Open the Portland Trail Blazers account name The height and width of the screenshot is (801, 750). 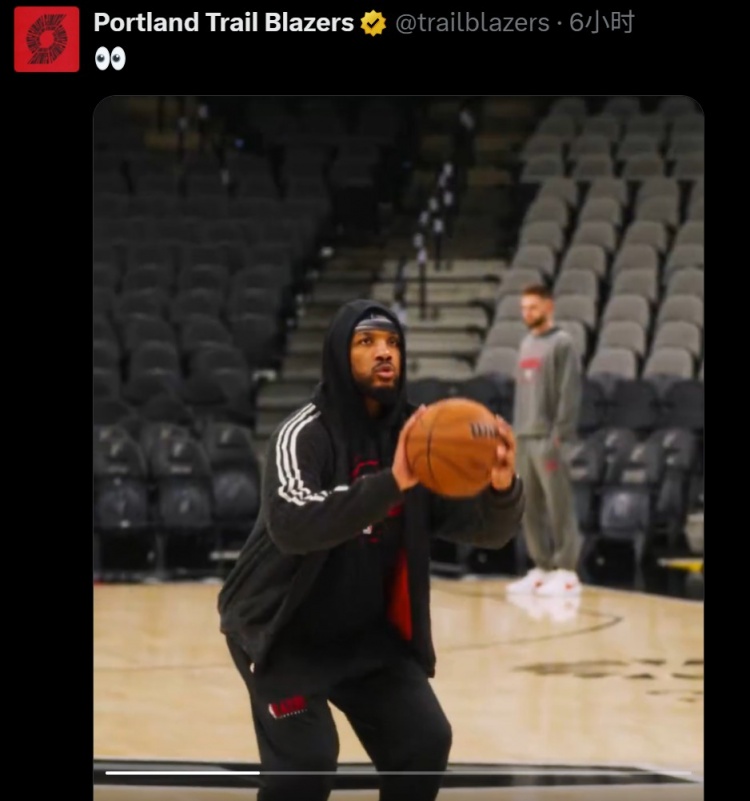[x=223, y=23]
